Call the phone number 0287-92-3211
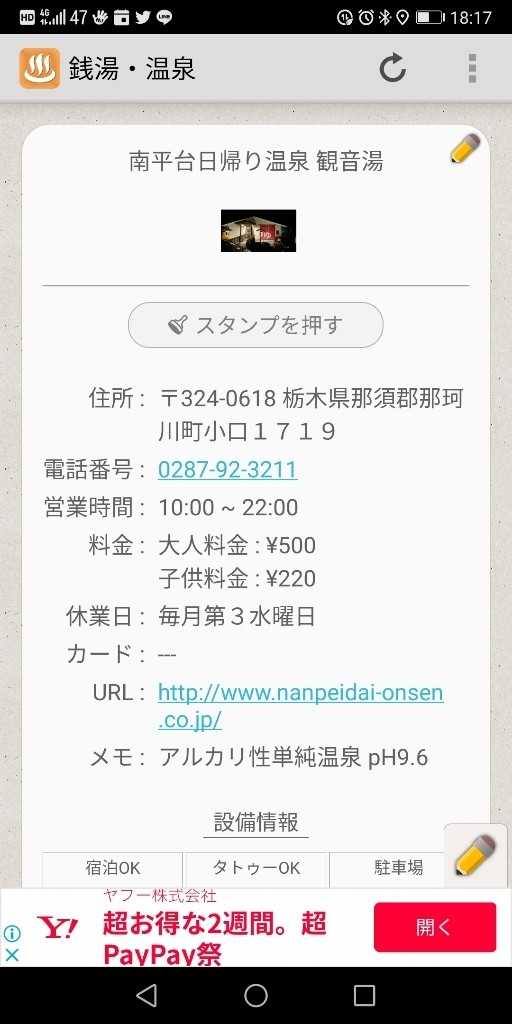The height and width of the screenshot is (1024, 512). click(227, 470)
